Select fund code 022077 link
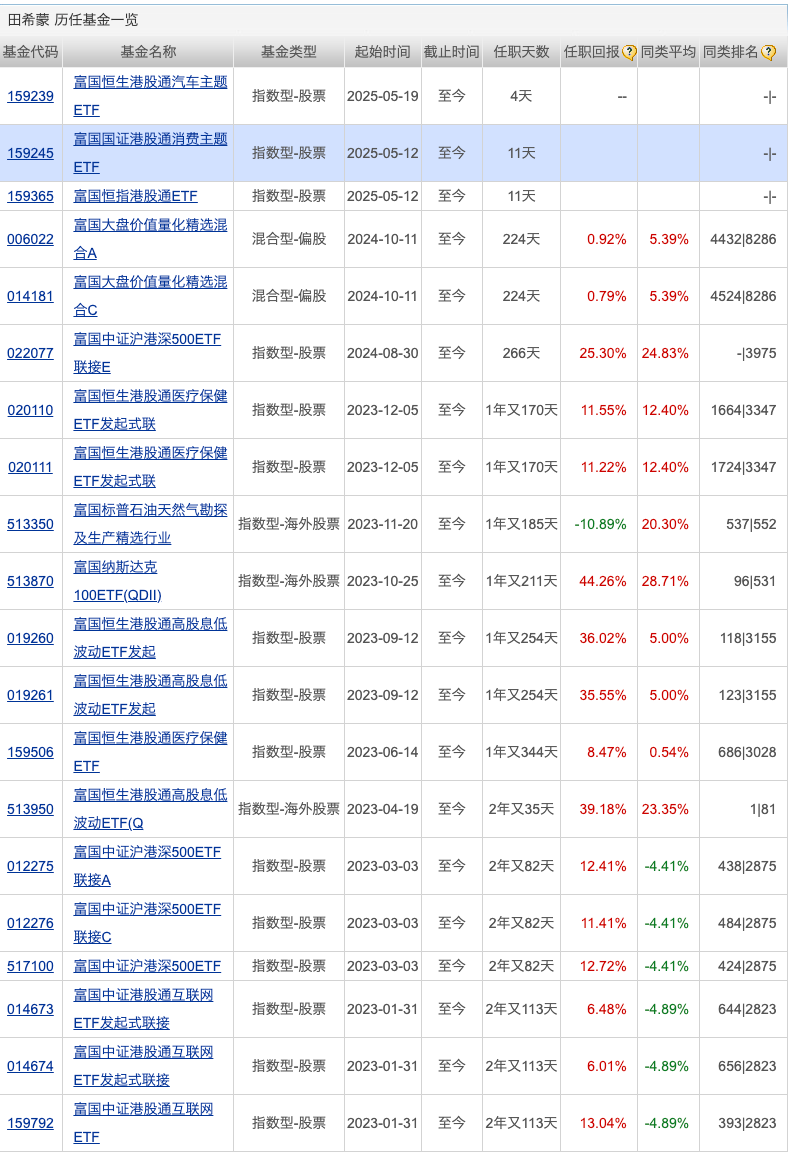This screenshot has width=792, height=1156. pyautogui.click(x=30, y=353)
